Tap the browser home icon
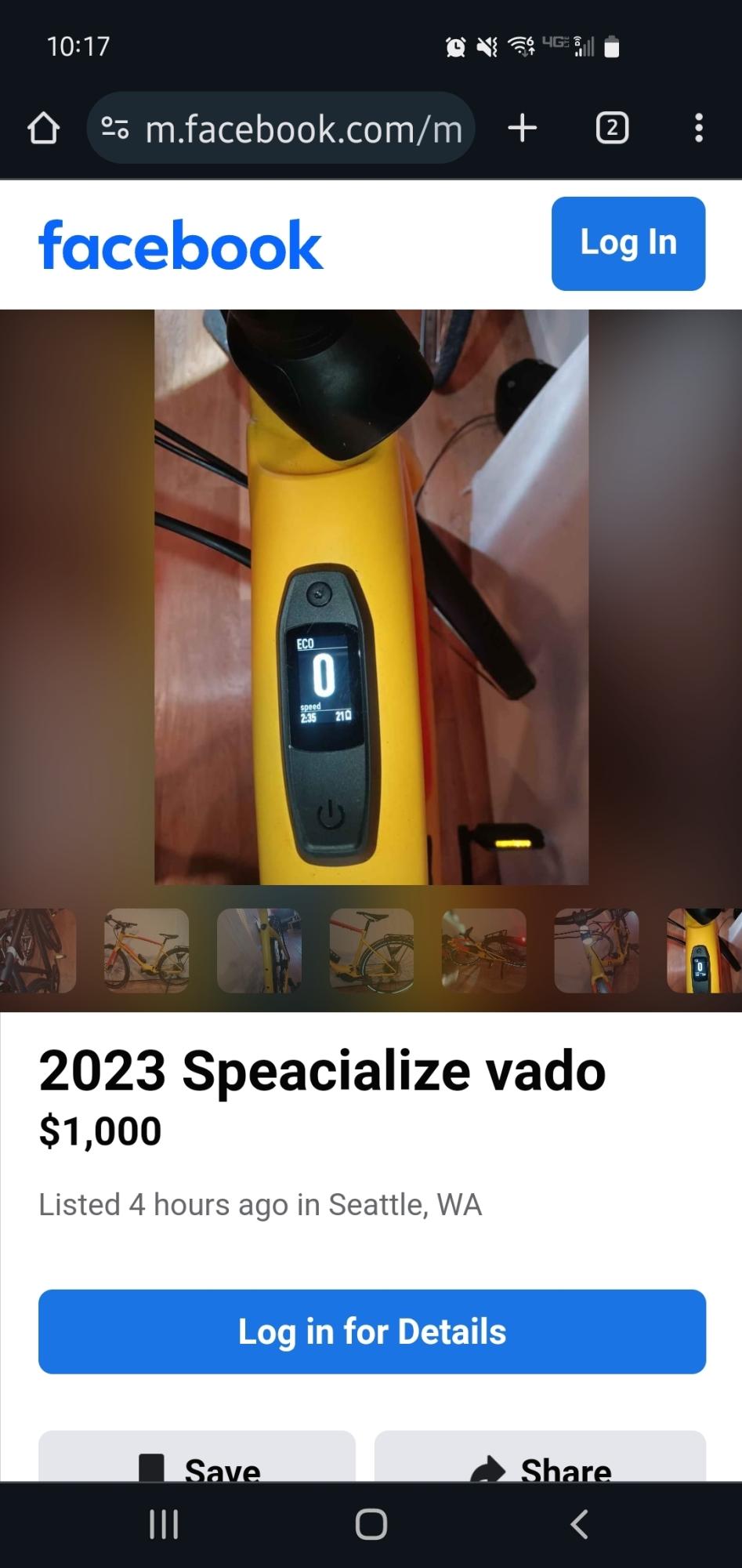The width and height of the screenshot is (742, 1568). tap(43, 129)
